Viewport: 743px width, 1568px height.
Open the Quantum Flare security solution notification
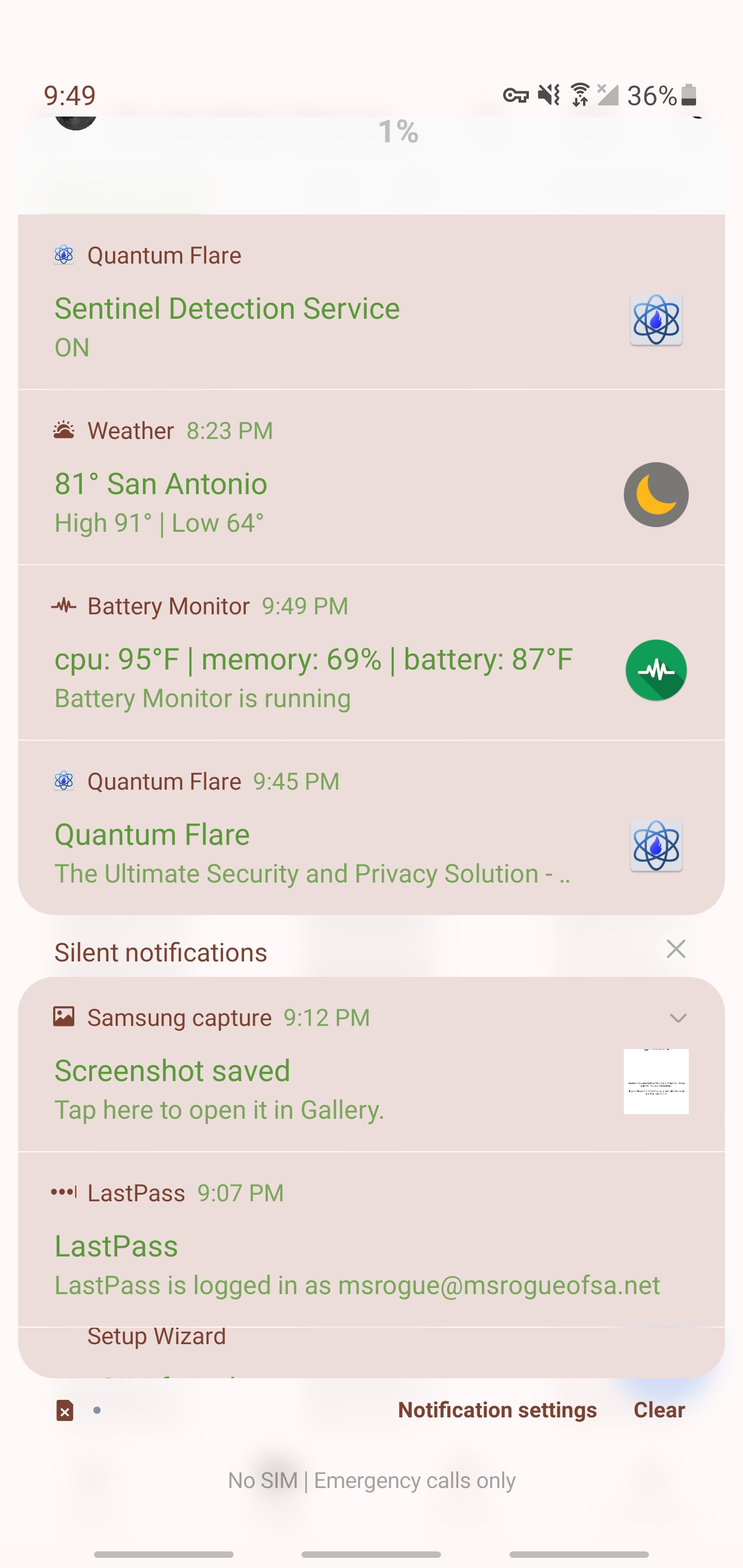pyautogui.click(x=312, y=852)
